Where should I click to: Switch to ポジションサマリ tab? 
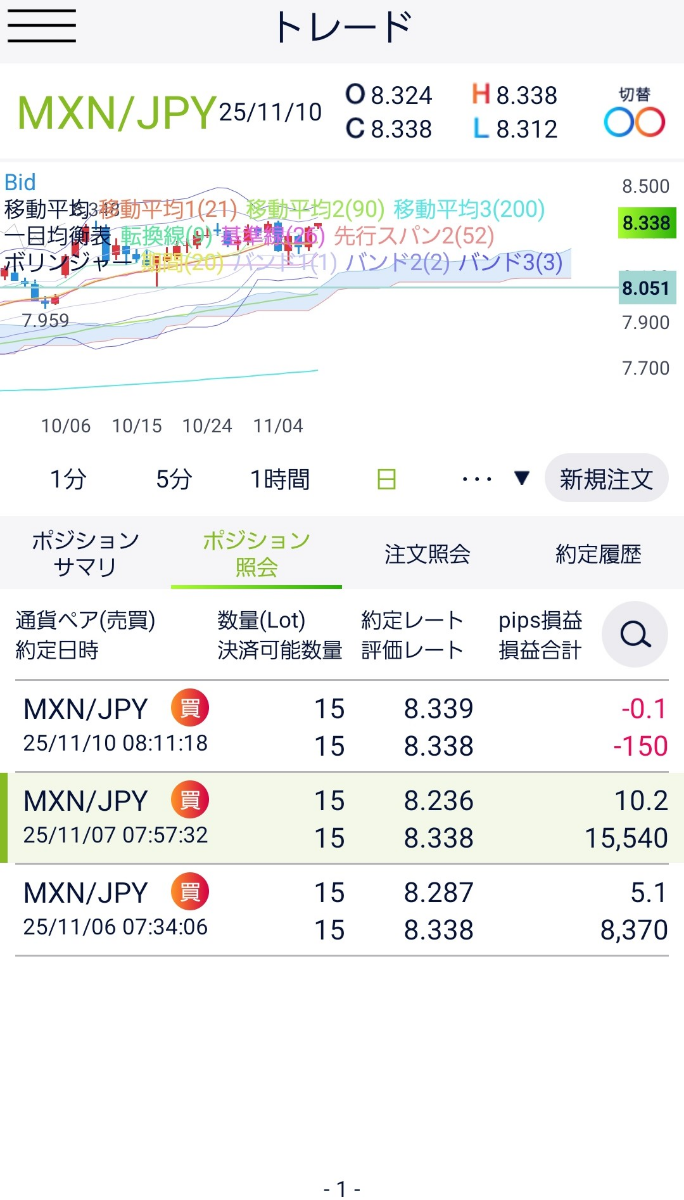(85, 554)
